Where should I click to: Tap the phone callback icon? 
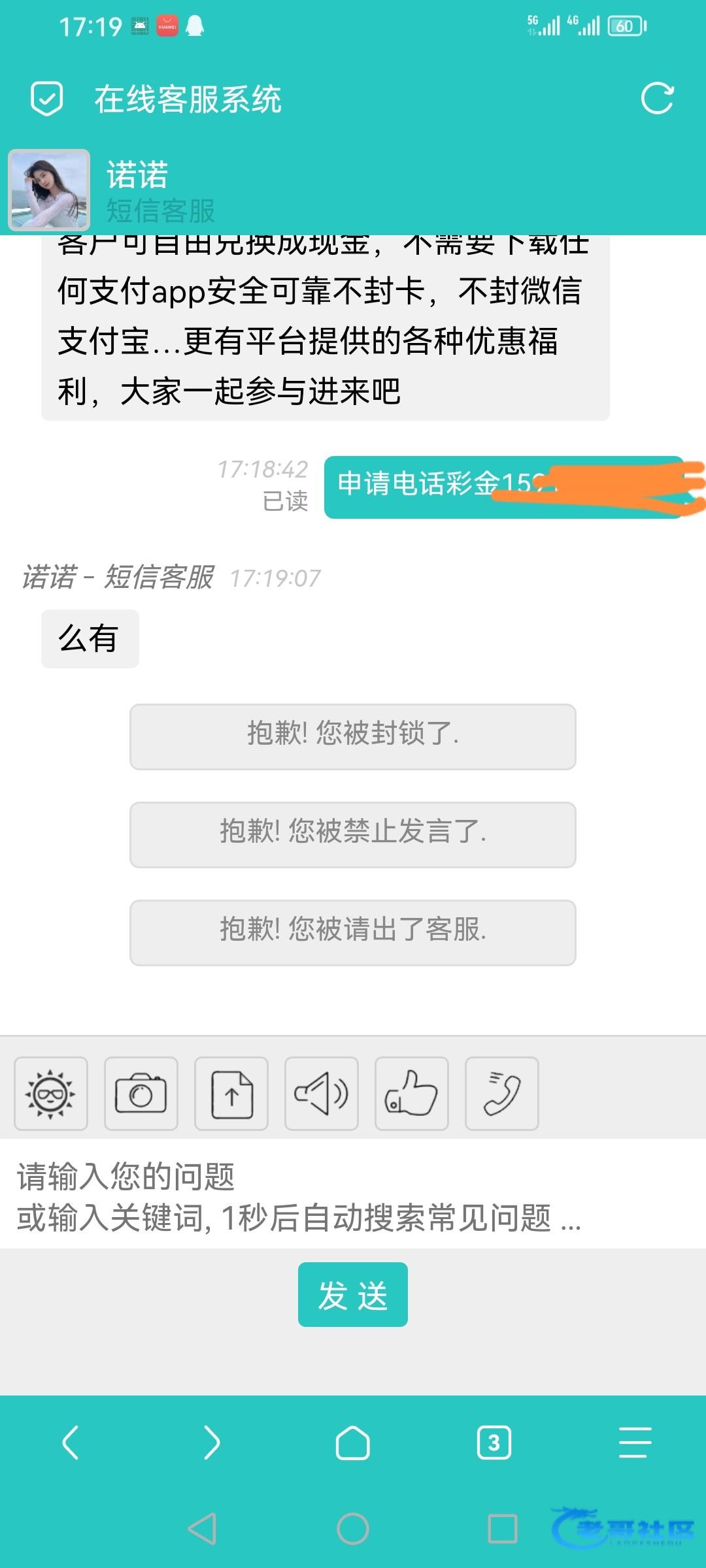pos(502,1093)
